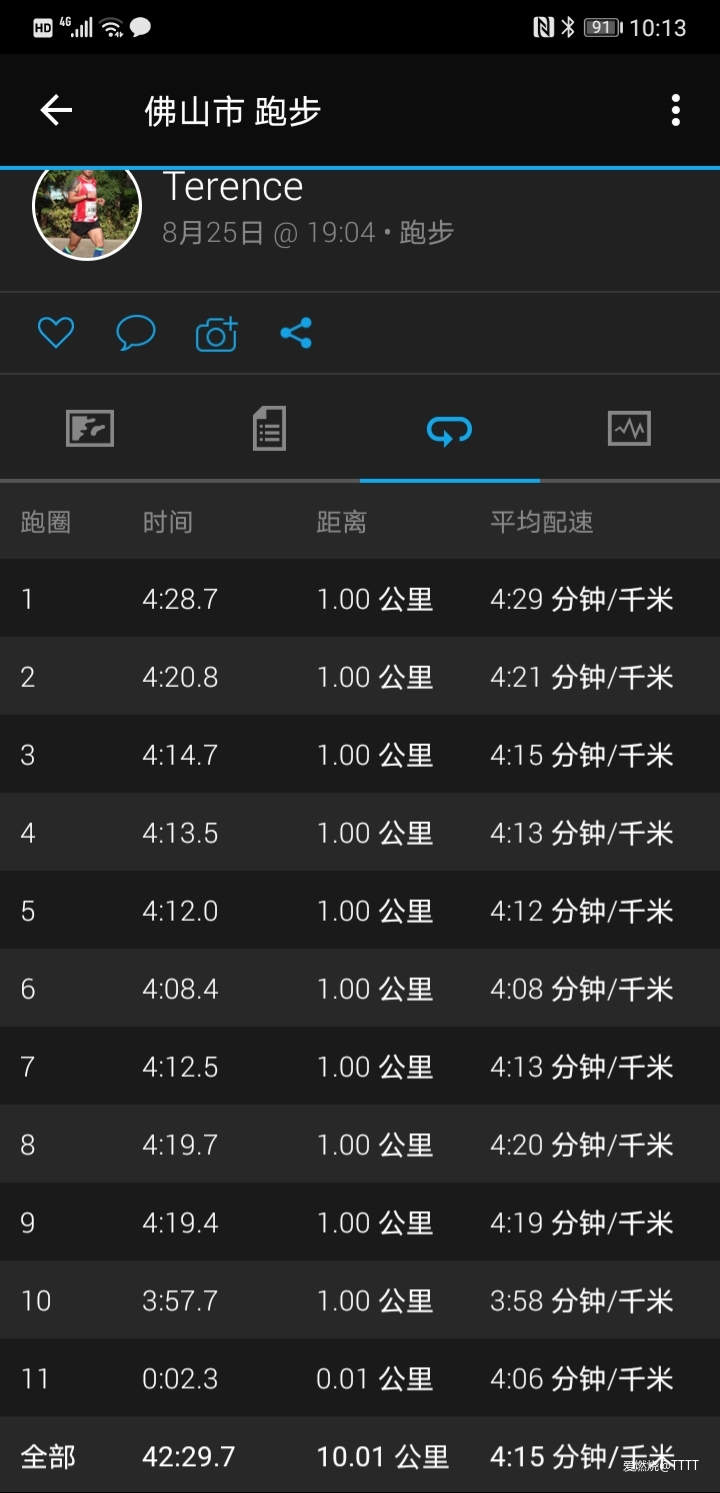Select lap 1 in the lap list
720x1493 pixels.
tap(360, 598)
